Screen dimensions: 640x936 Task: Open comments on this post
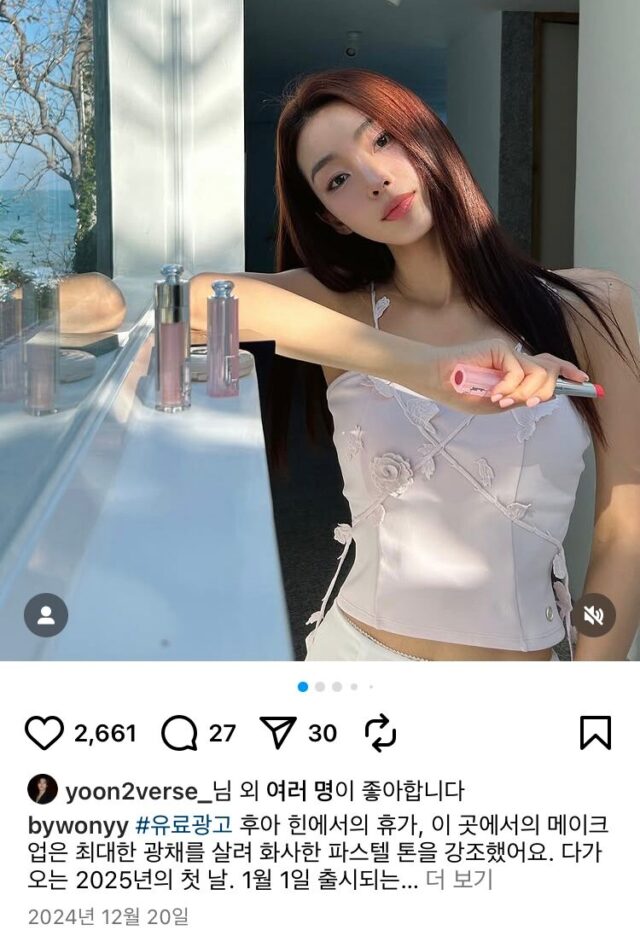pos(180,733)
